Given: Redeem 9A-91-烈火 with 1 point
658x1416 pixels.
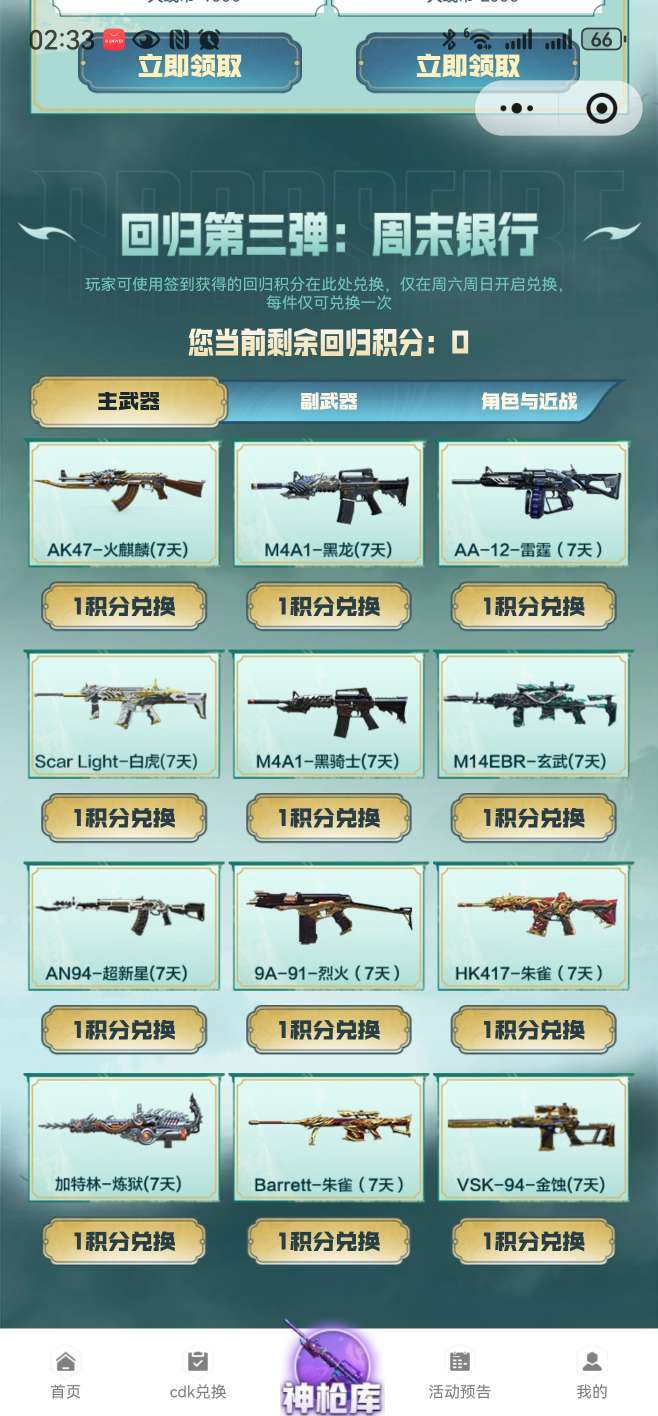Looking at the screenshot, I should [x=329, y=1030].
